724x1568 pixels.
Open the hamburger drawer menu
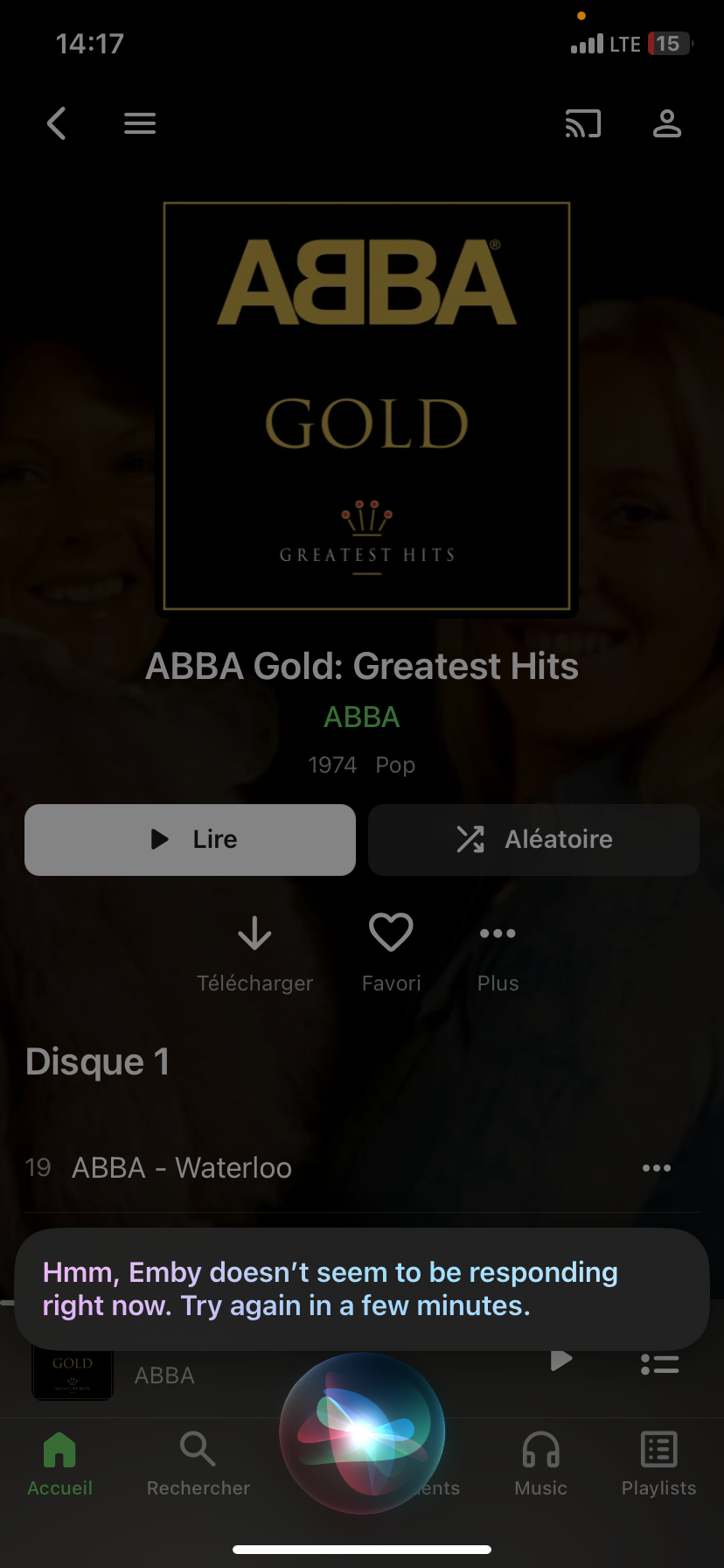click(140, 123)
